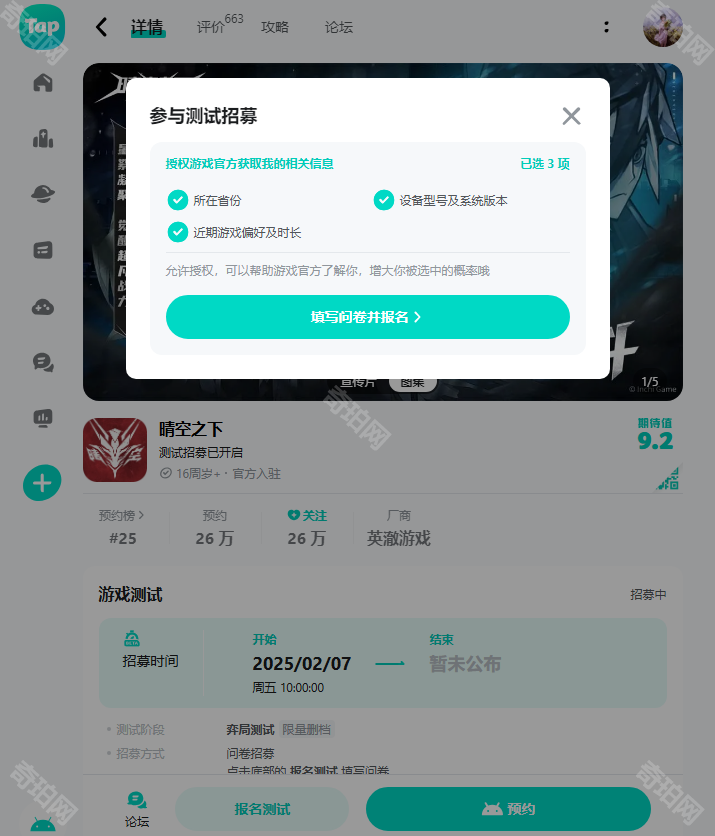Open the 英澈游戏 developer page
Screen dimensions: 715x836
pos(398,538)
